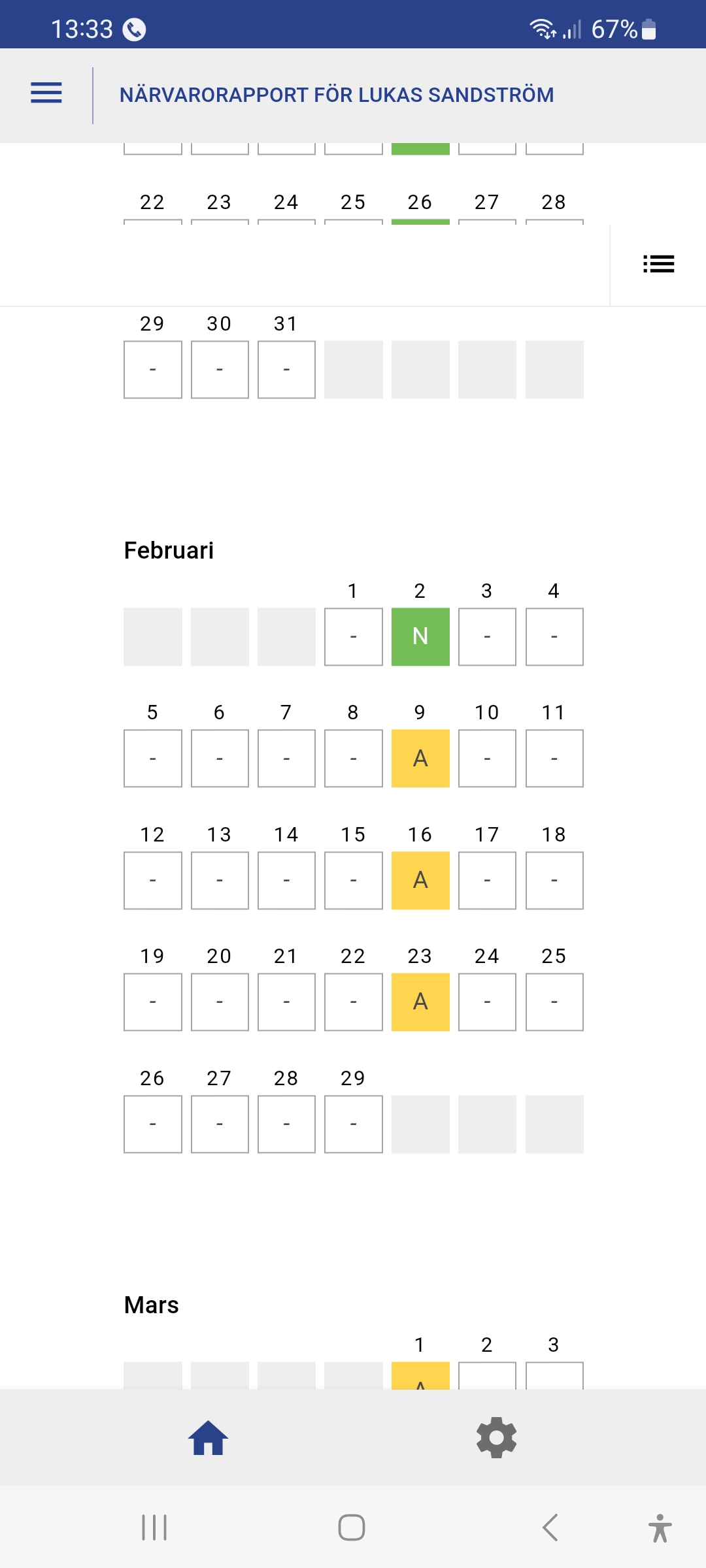This screenshot has height=1568, width=706.
Task: Show recent apps from the navigation bar
Action: point(154,1527)
